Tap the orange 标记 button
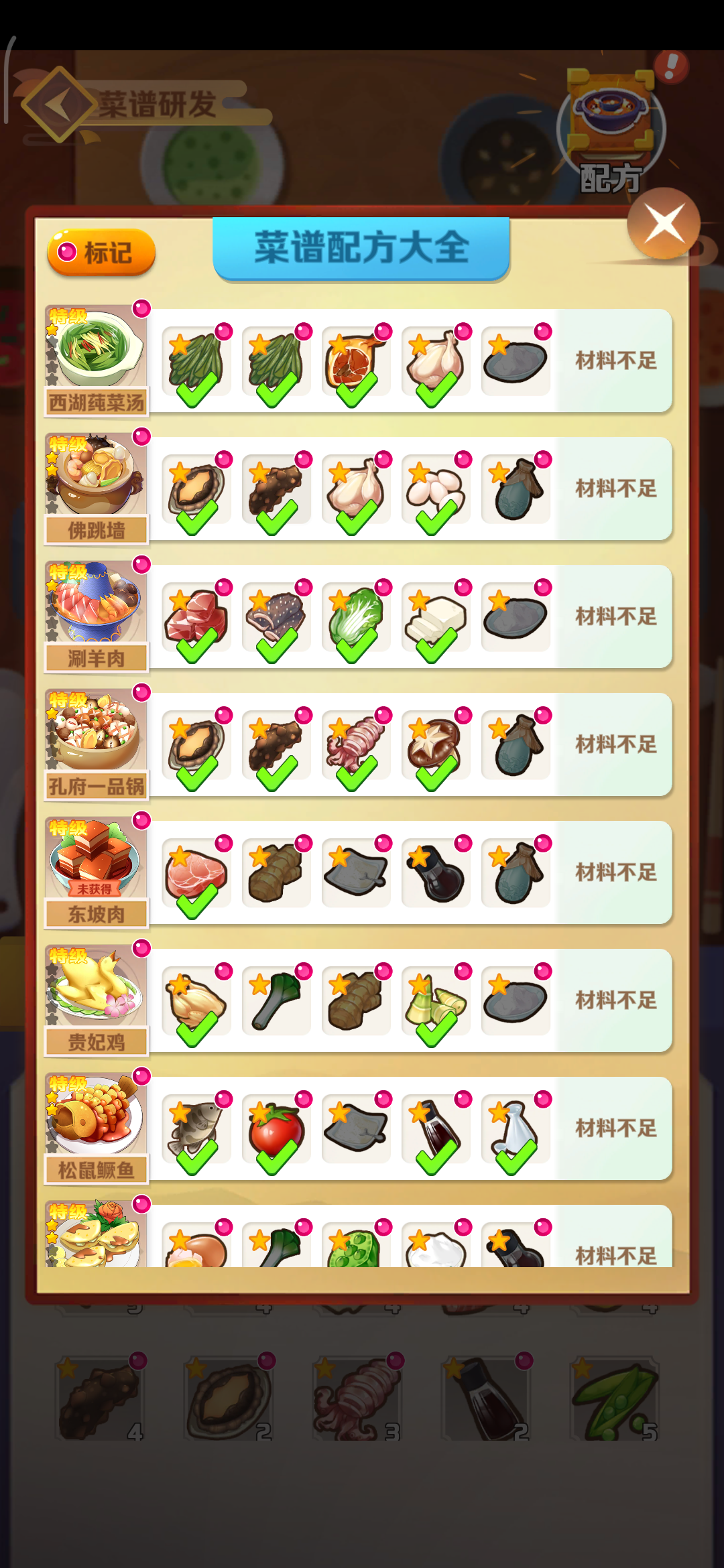724x1568 pixels. click(101, 253)
